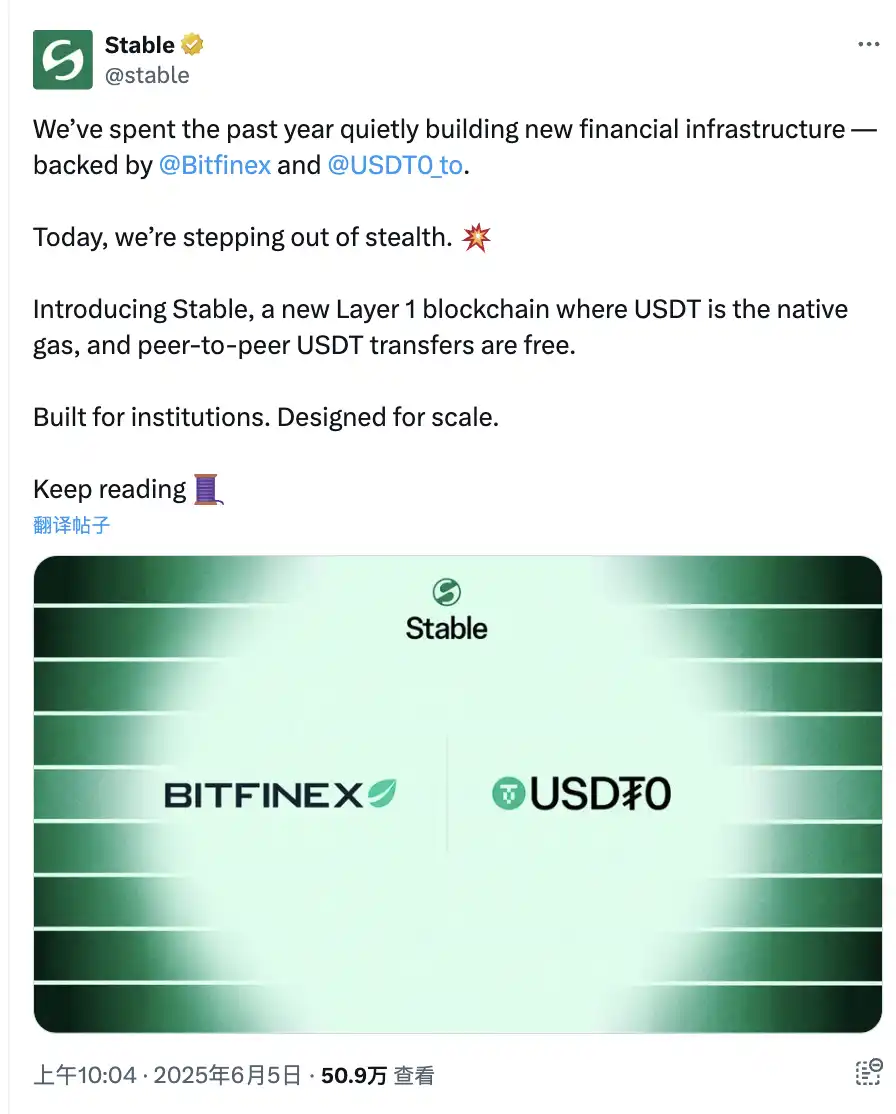The width and height of the screenshot is (896, 1114).
Task: Tap 翻译帖子 to translate the post
Action: point(71,524)
